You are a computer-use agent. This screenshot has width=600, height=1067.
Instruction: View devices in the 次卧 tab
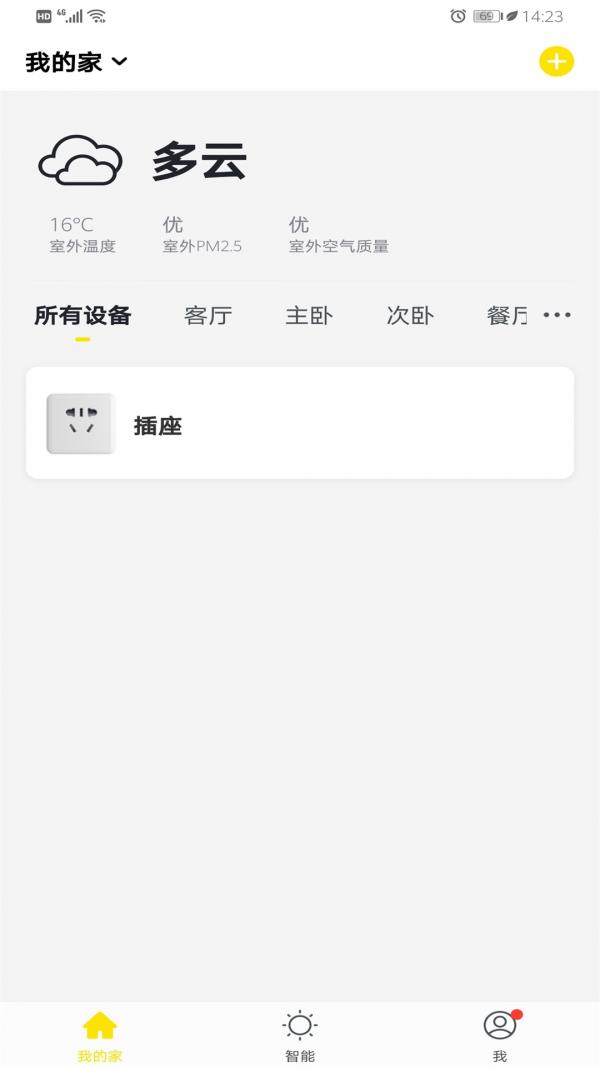point(410,316)
